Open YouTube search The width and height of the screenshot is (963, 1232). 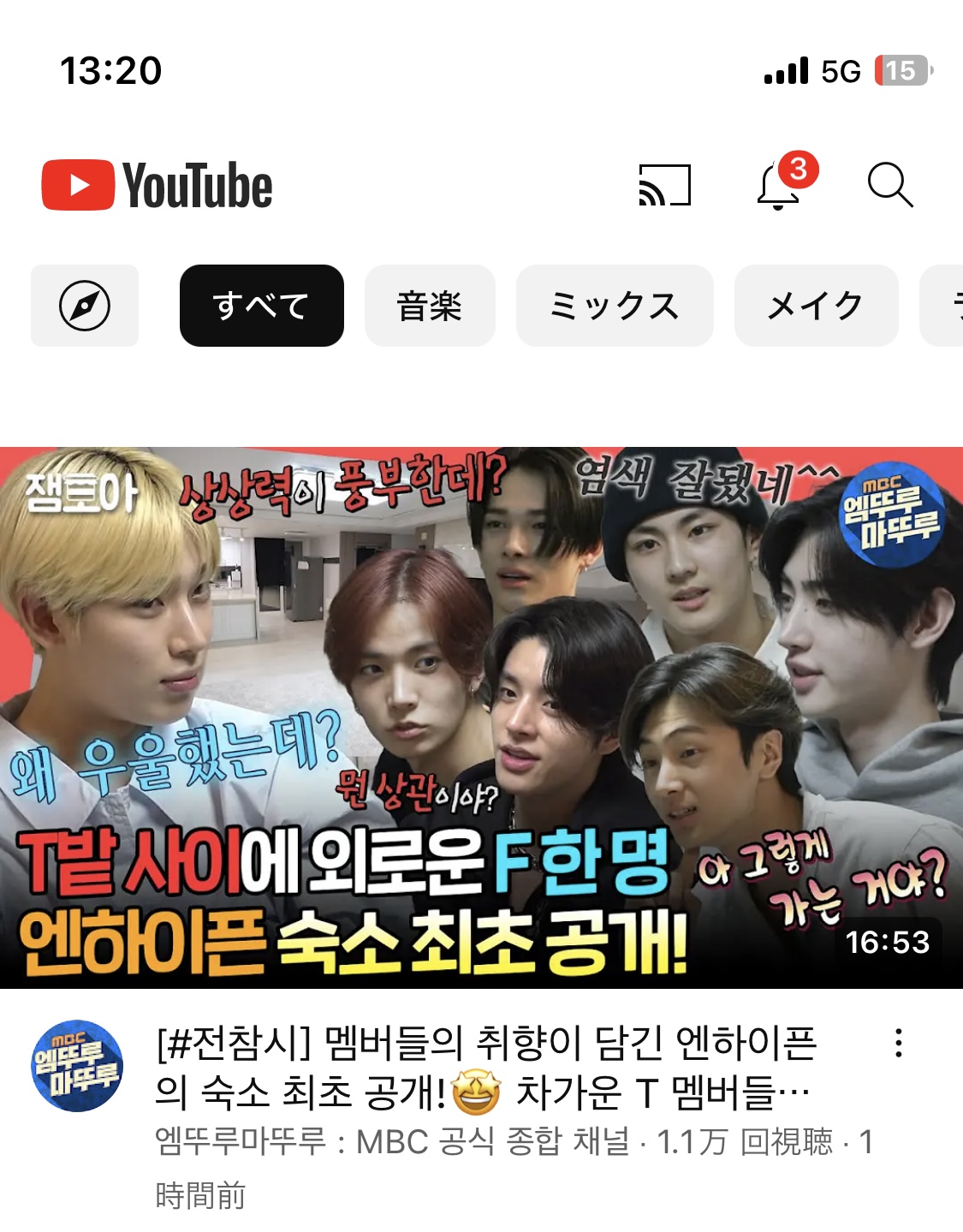click(890, 185)
